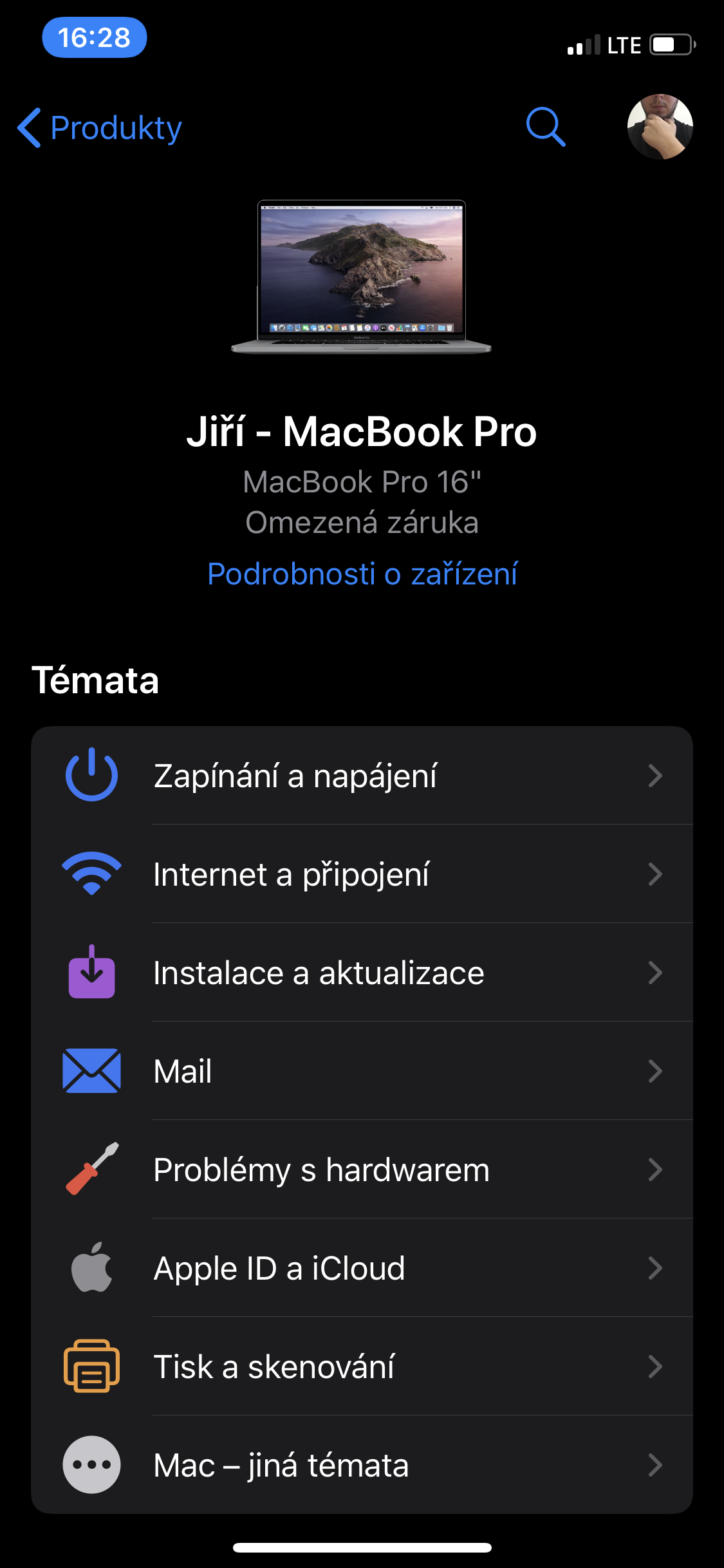Select Apple ID a iCloud
Viewport: 724px width, 1568px height.
362,1268
